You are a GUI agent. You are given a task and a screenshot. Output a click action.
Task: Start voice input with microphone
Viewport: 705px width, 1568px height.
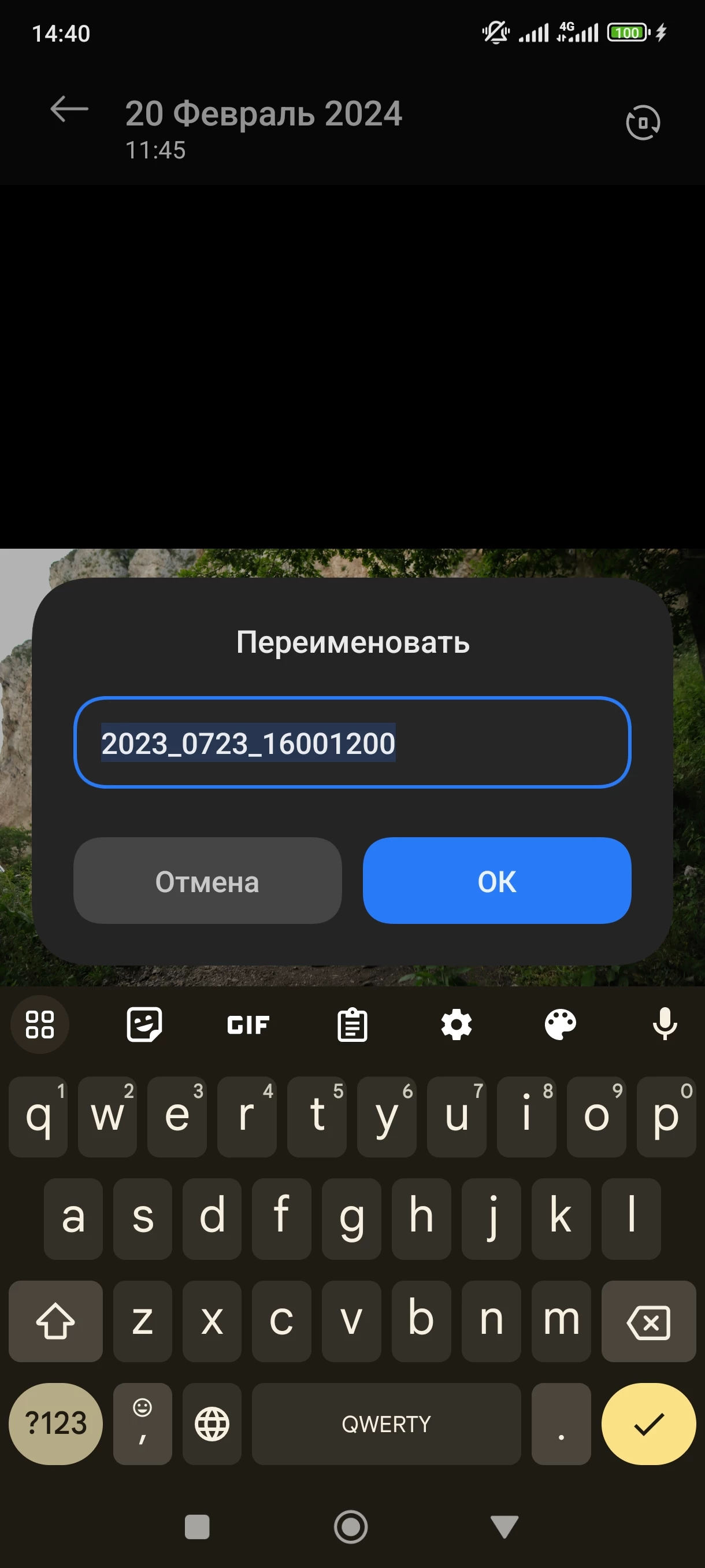[664, 1025]
